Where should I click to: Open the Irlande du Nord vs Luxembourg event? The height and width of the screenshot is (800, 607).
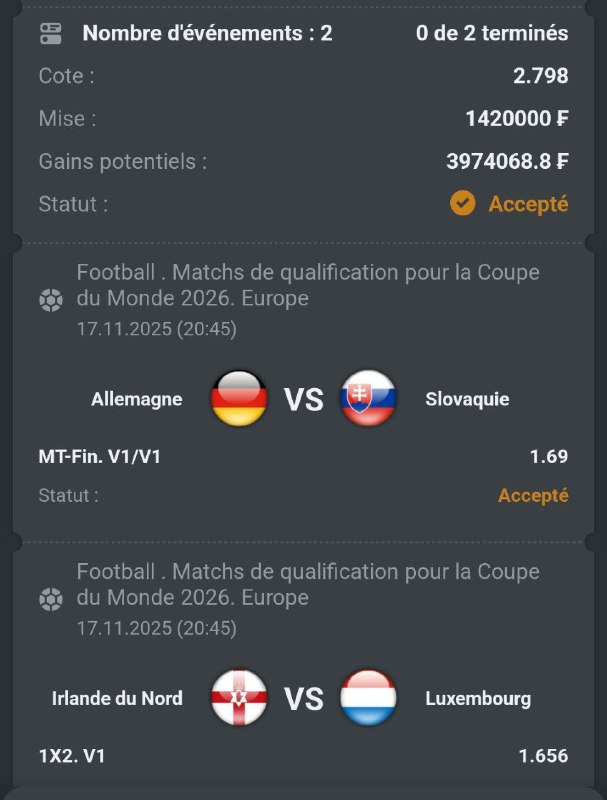[x=302, y=698]
